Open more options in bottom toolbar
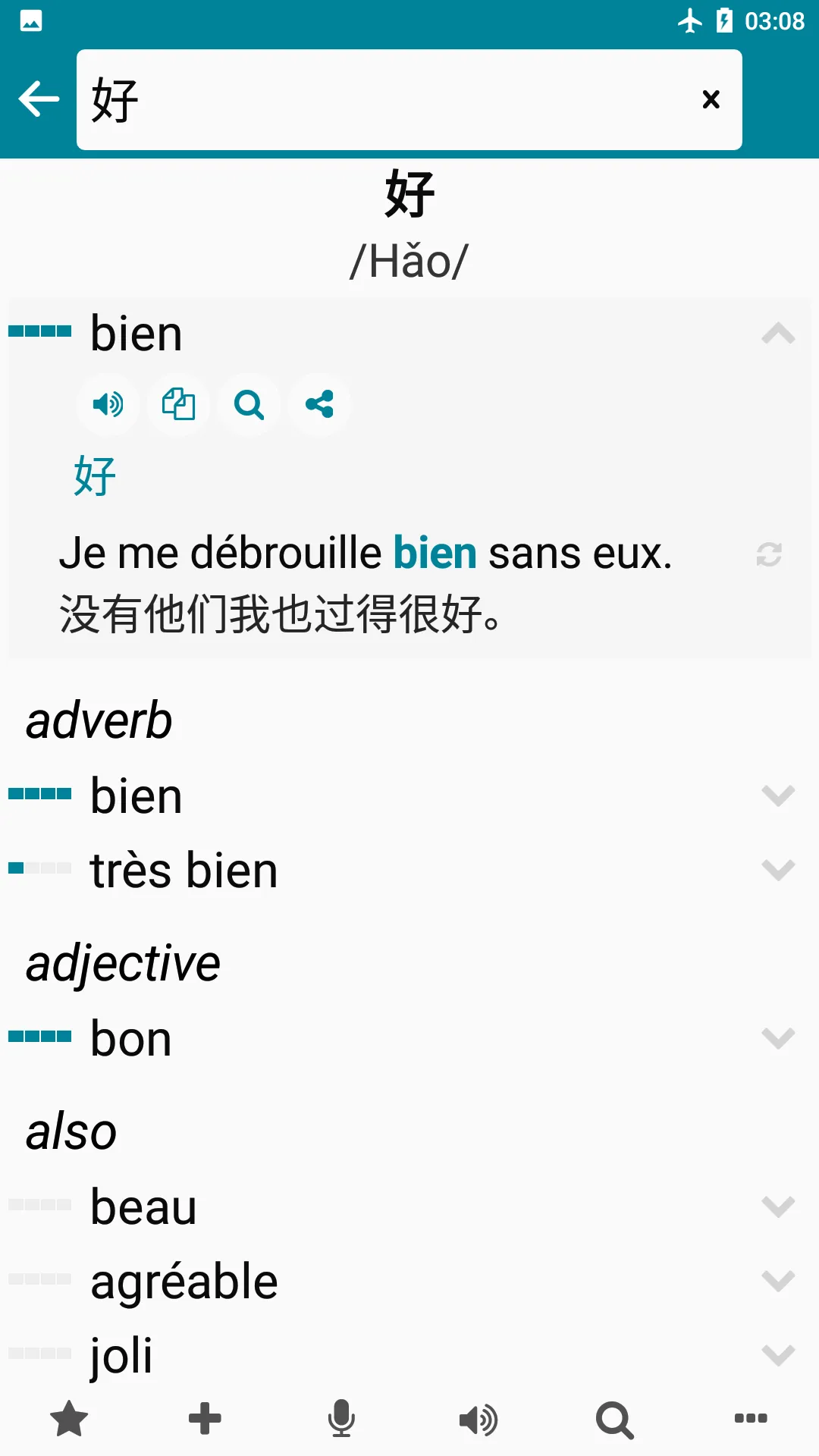 [751, 1419]
